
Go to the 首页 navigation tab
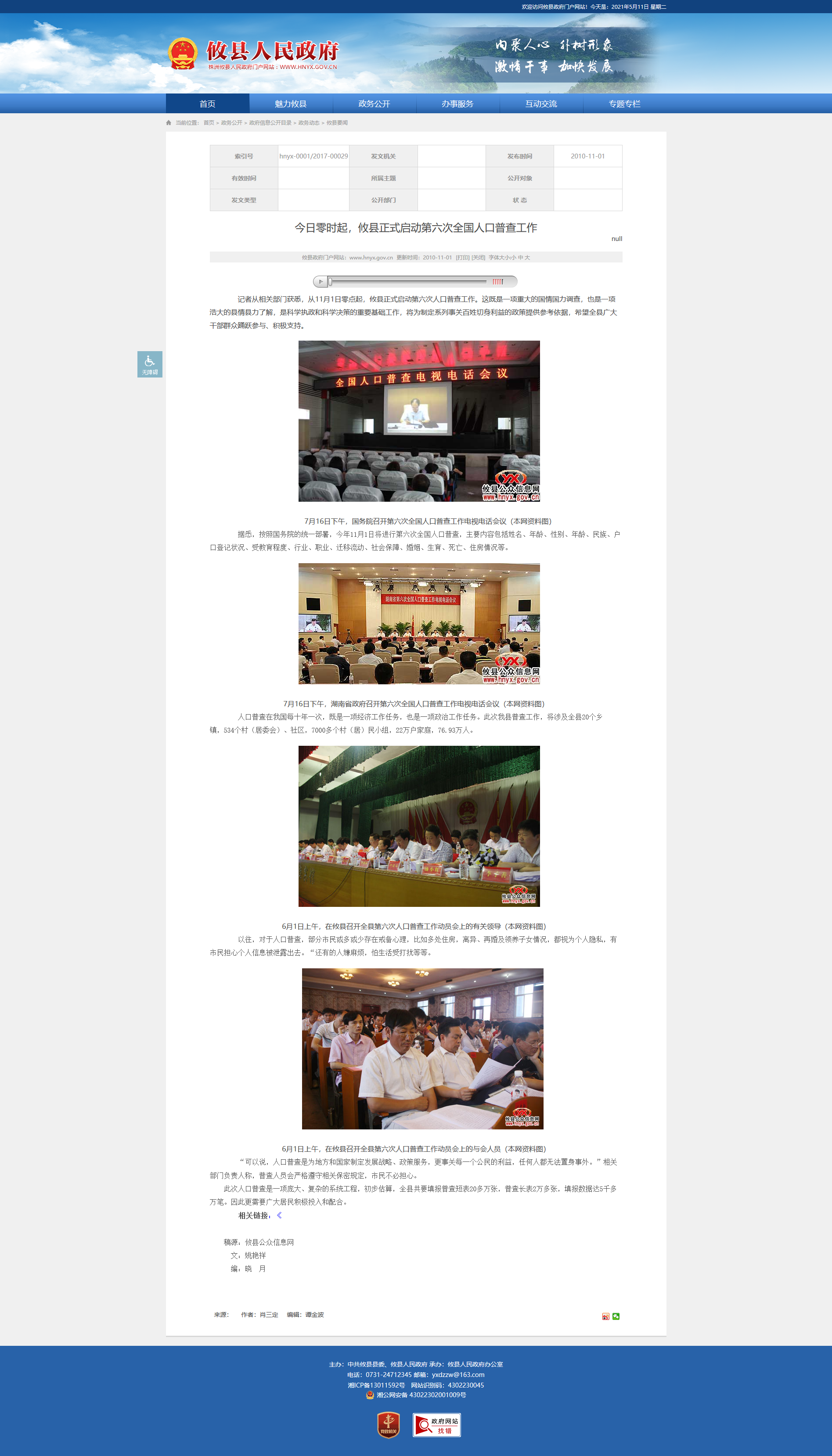207,104
